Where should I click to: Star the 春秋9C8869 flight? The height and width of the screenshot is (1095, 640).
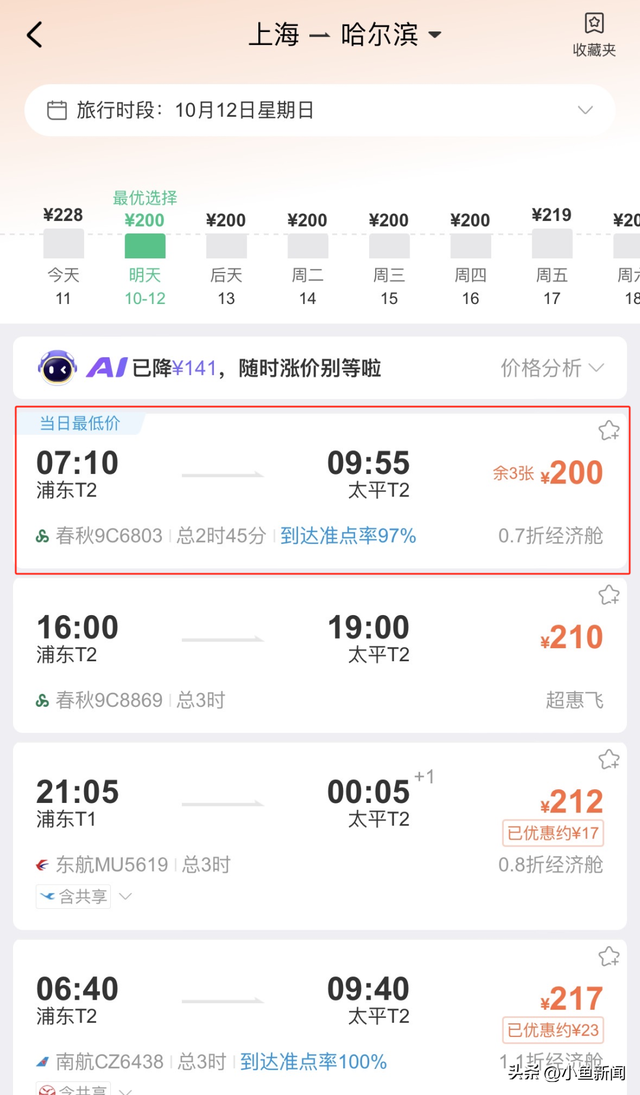(608, 596)
